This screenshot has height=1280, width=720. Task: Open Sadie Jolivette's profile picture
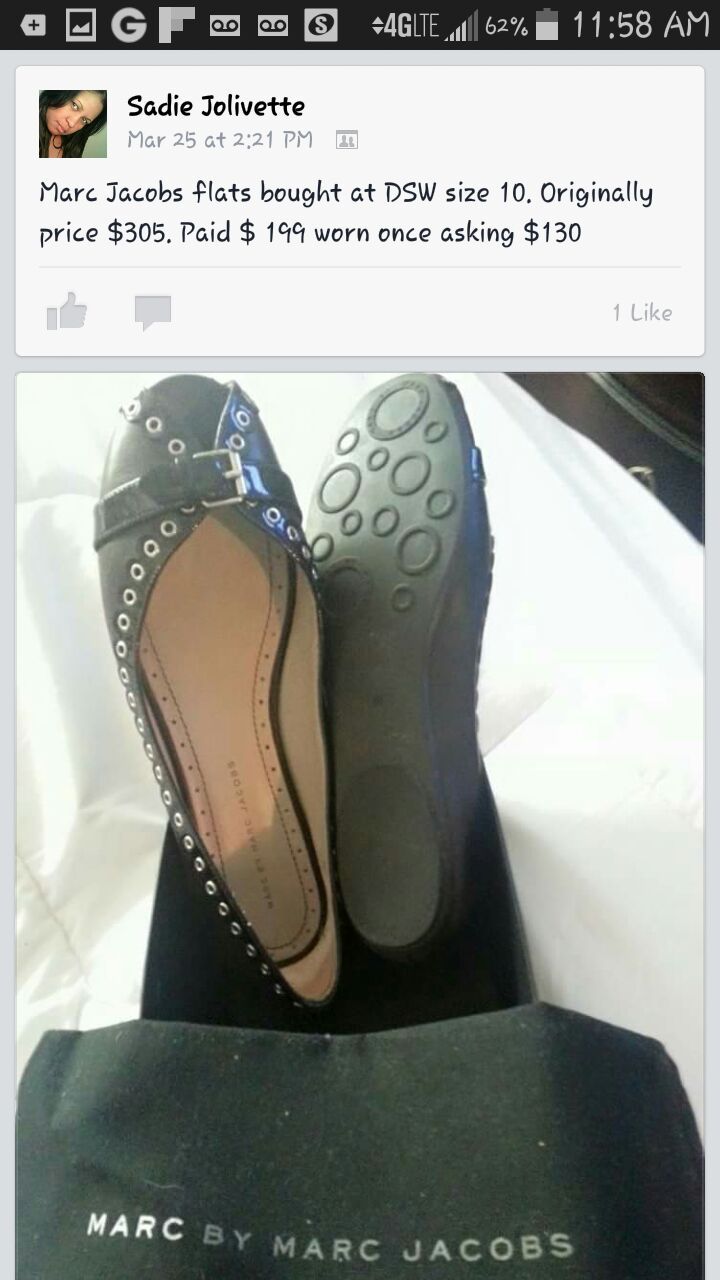click(72, 124)
